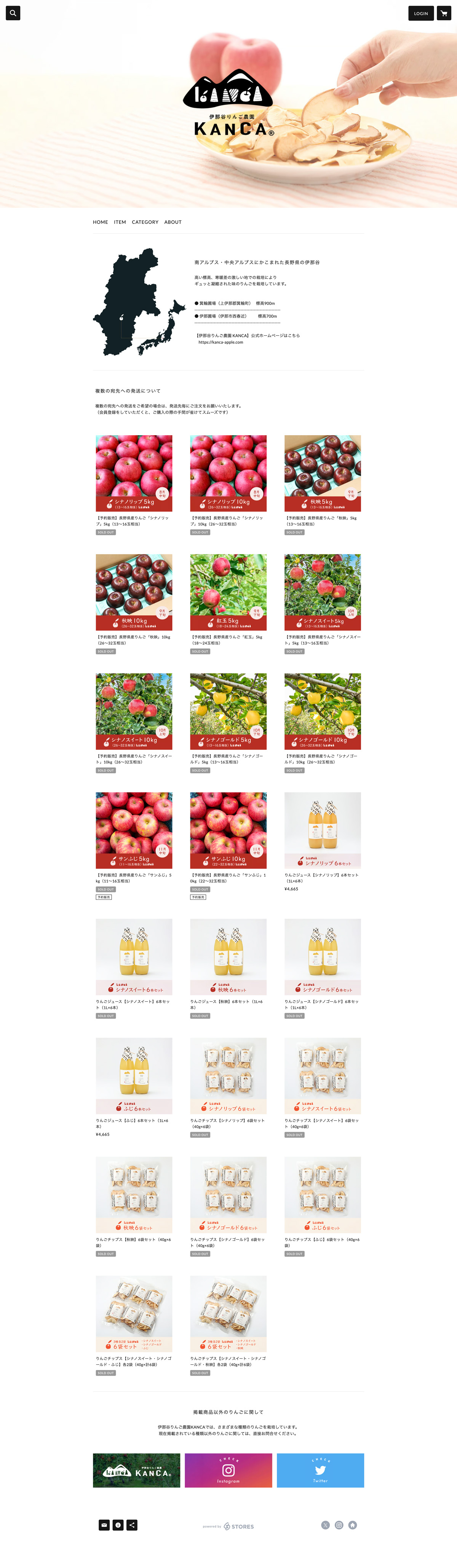Go to HOME in the navigation
Screen dimensions: 457x1568
(101, 222)
